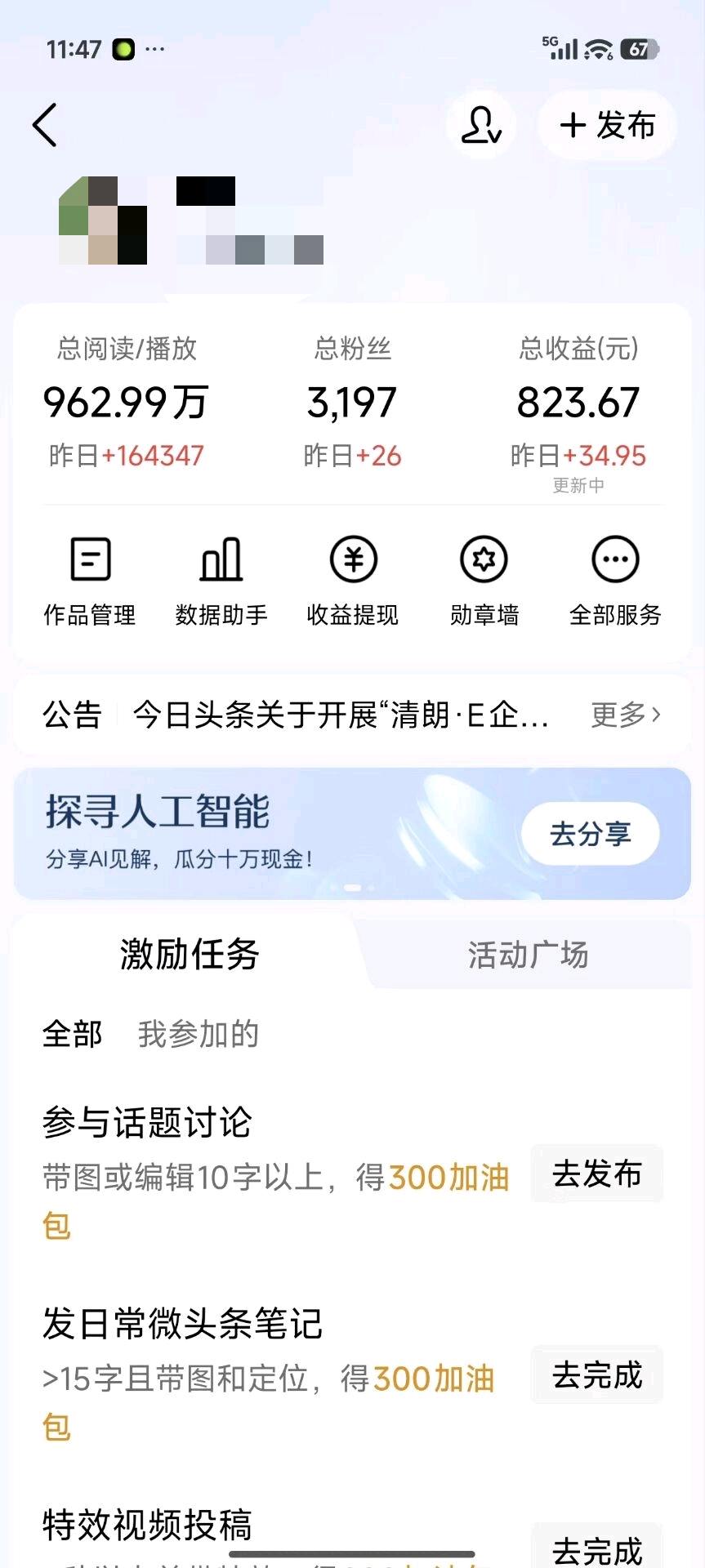Check total reads figure 962.99万

point(127,402)
